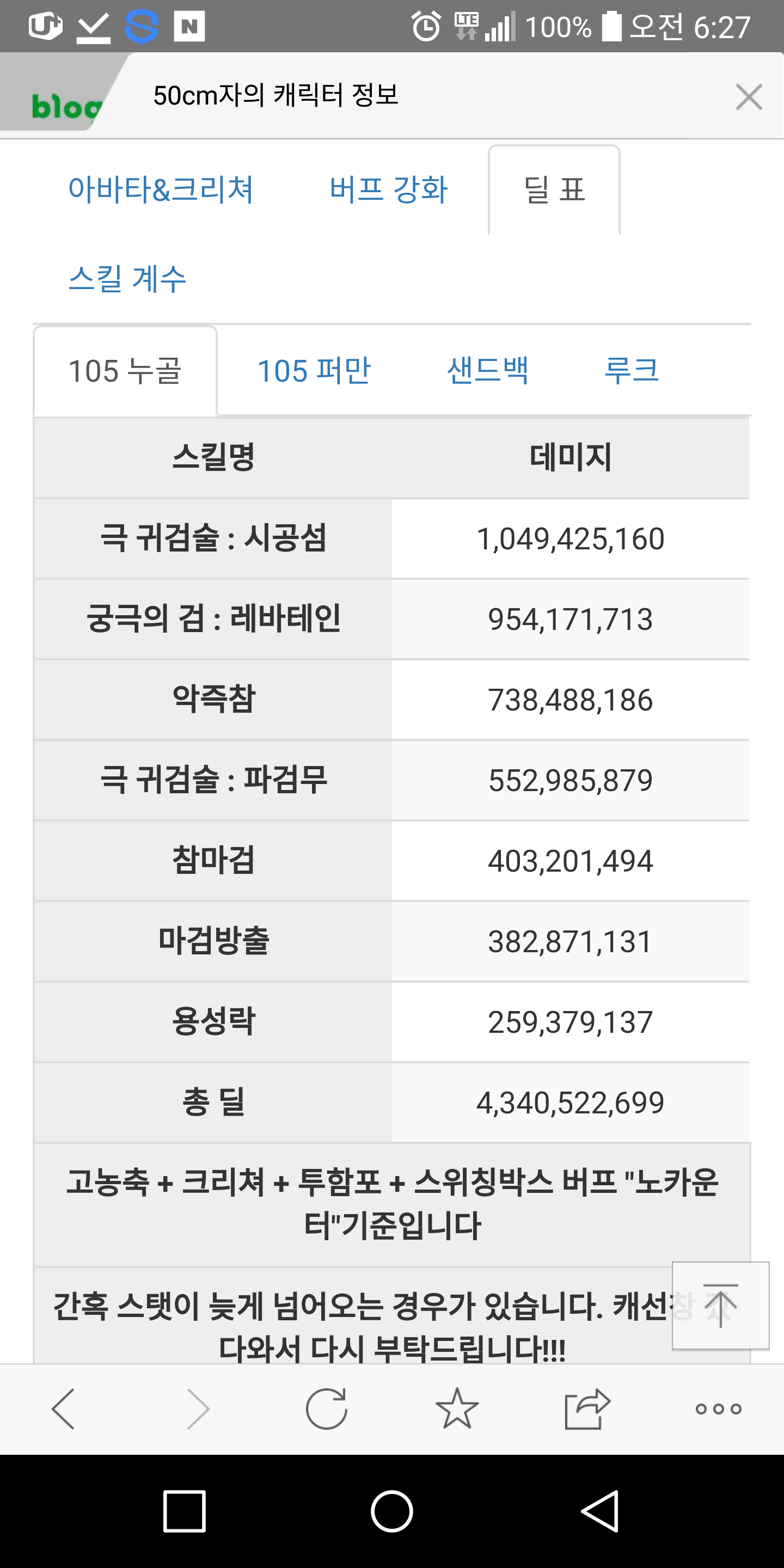This screenshot has height=1568, width=784.
Task: Select the 105 누골 sub-tab
Action: pyautogui.click(x=125, y=371)
